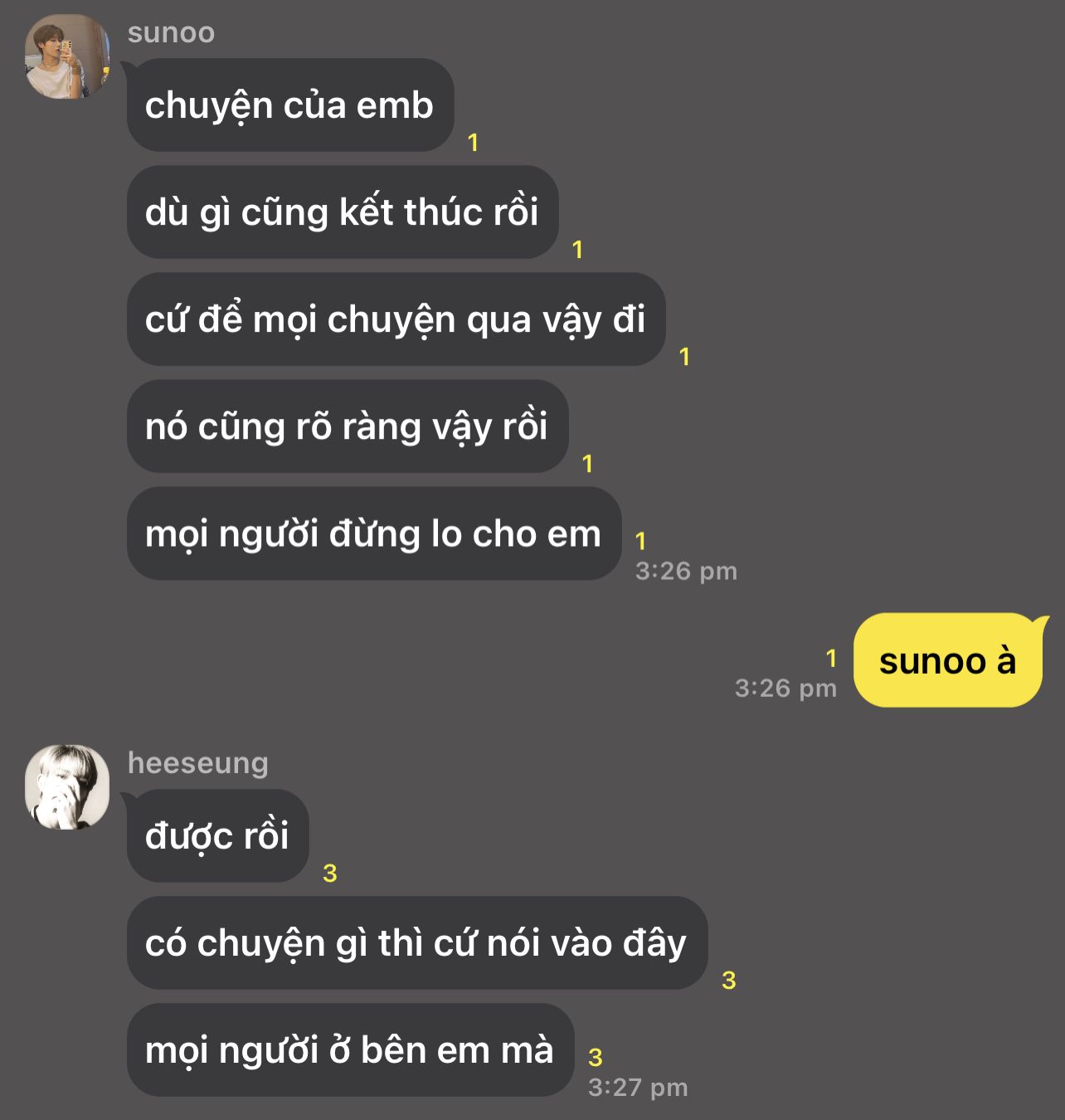Open sunoo's profile picture

coord(67,57)
